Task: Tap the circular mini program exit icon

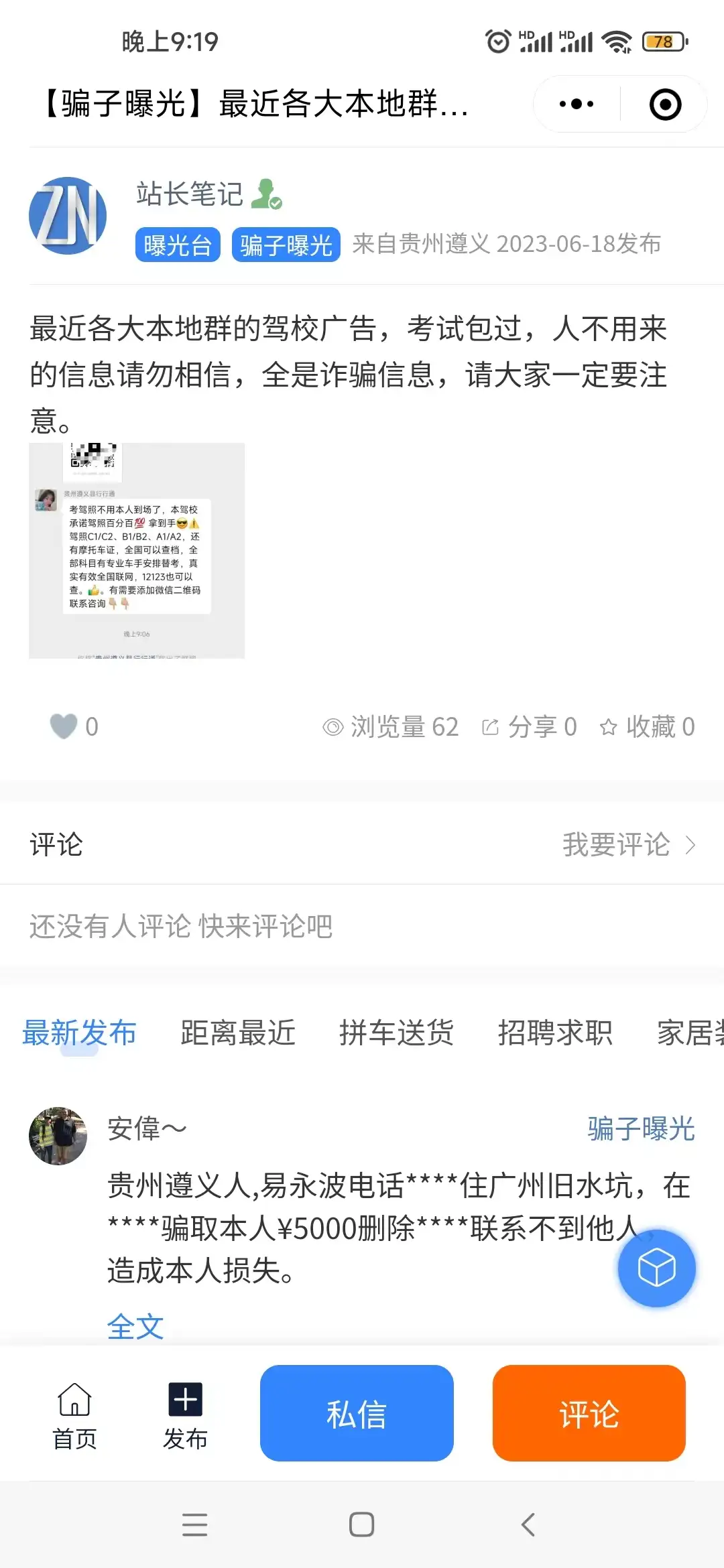Action: coord(664,103)
